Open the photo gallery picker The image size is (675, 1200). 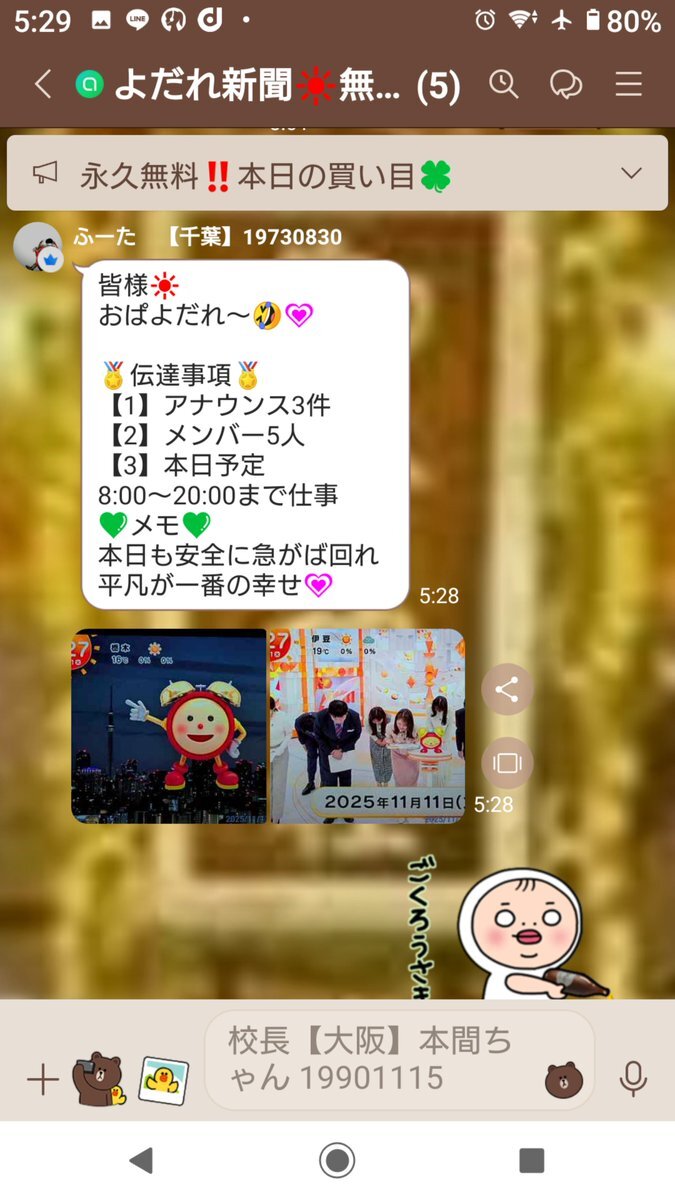coord(163,1080)
